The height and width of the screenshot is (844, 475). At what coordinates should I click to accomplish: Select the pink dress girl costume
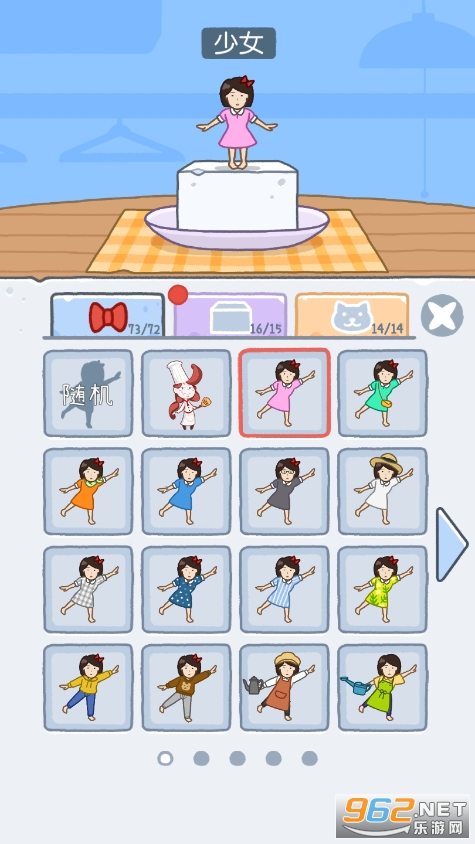click(x=284, y=393)
